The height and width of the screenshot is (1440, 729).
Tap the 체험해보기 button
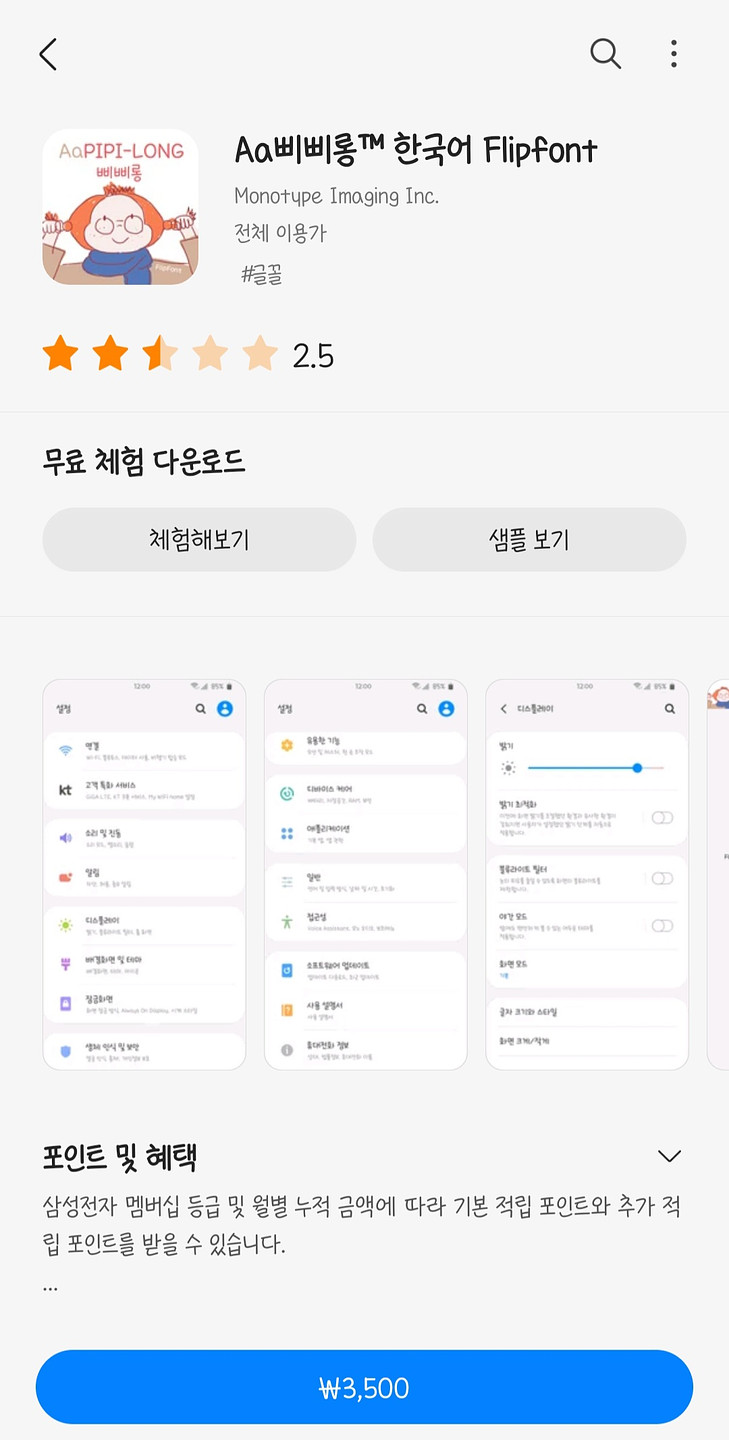199,540
